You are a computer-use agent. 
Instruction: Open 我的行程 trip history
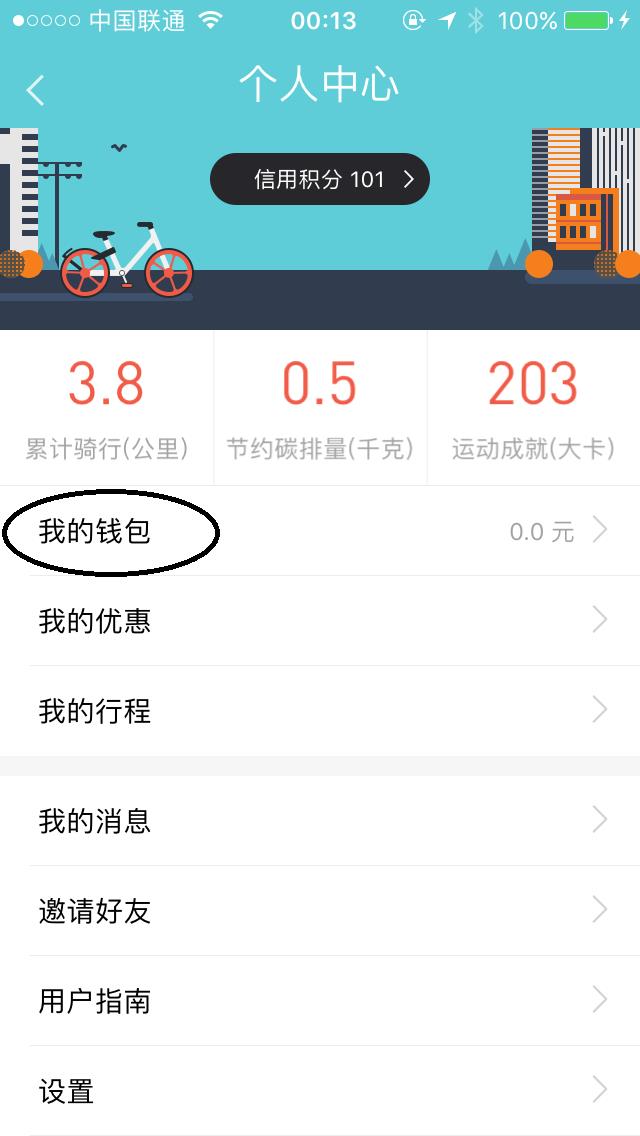pos(320,711)
